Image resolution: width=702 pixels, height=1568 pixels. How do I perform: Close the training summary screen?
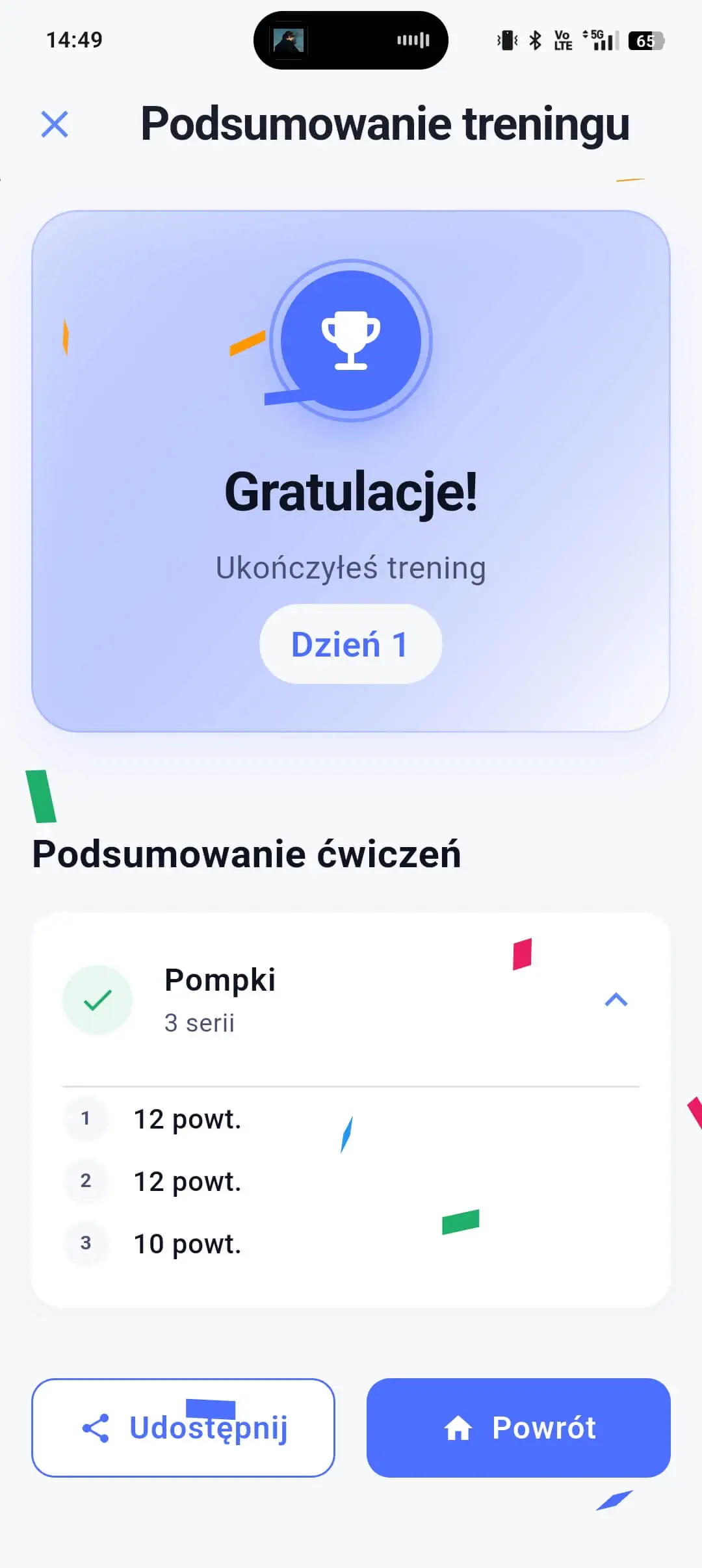coord(55,124)
